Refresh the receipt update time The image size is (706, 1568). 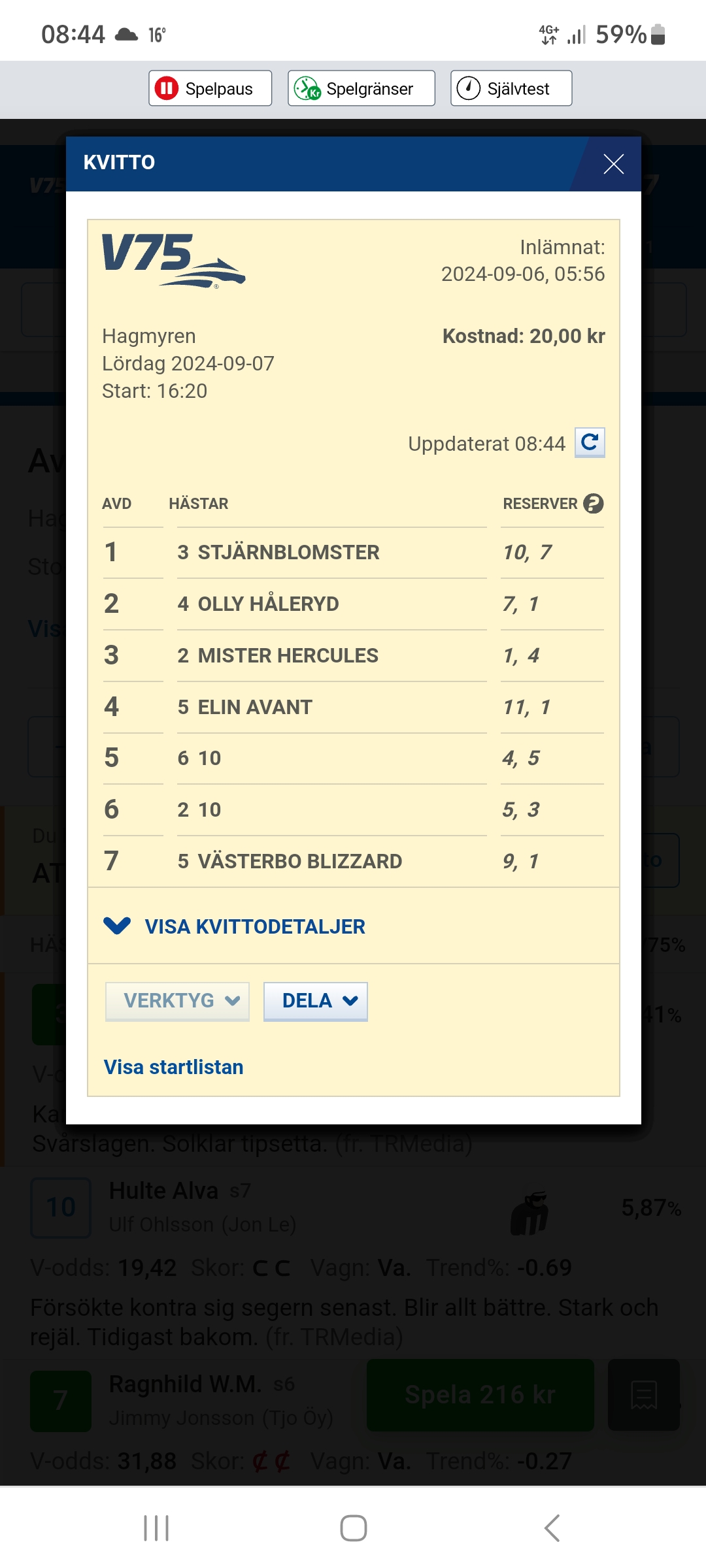590,443
